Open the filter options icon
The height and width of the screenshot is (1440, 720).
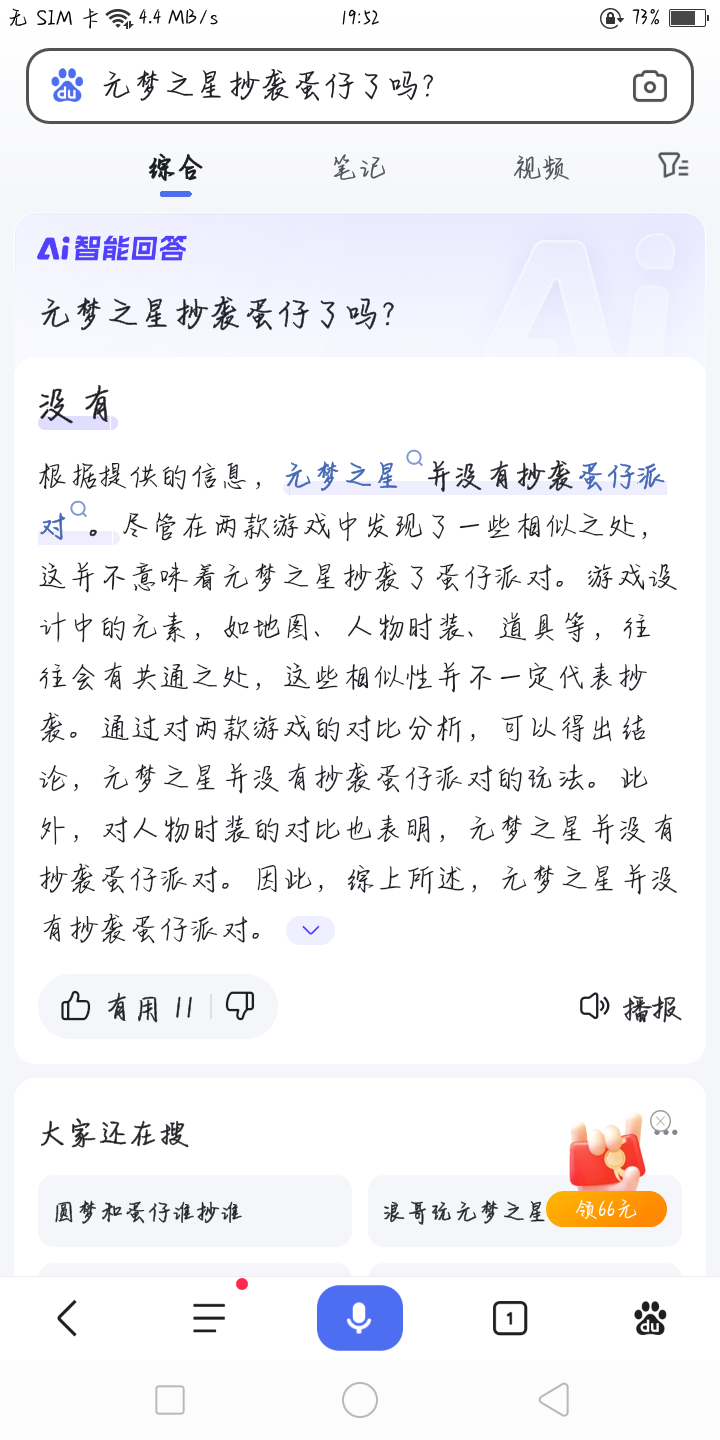pos(673,166)
